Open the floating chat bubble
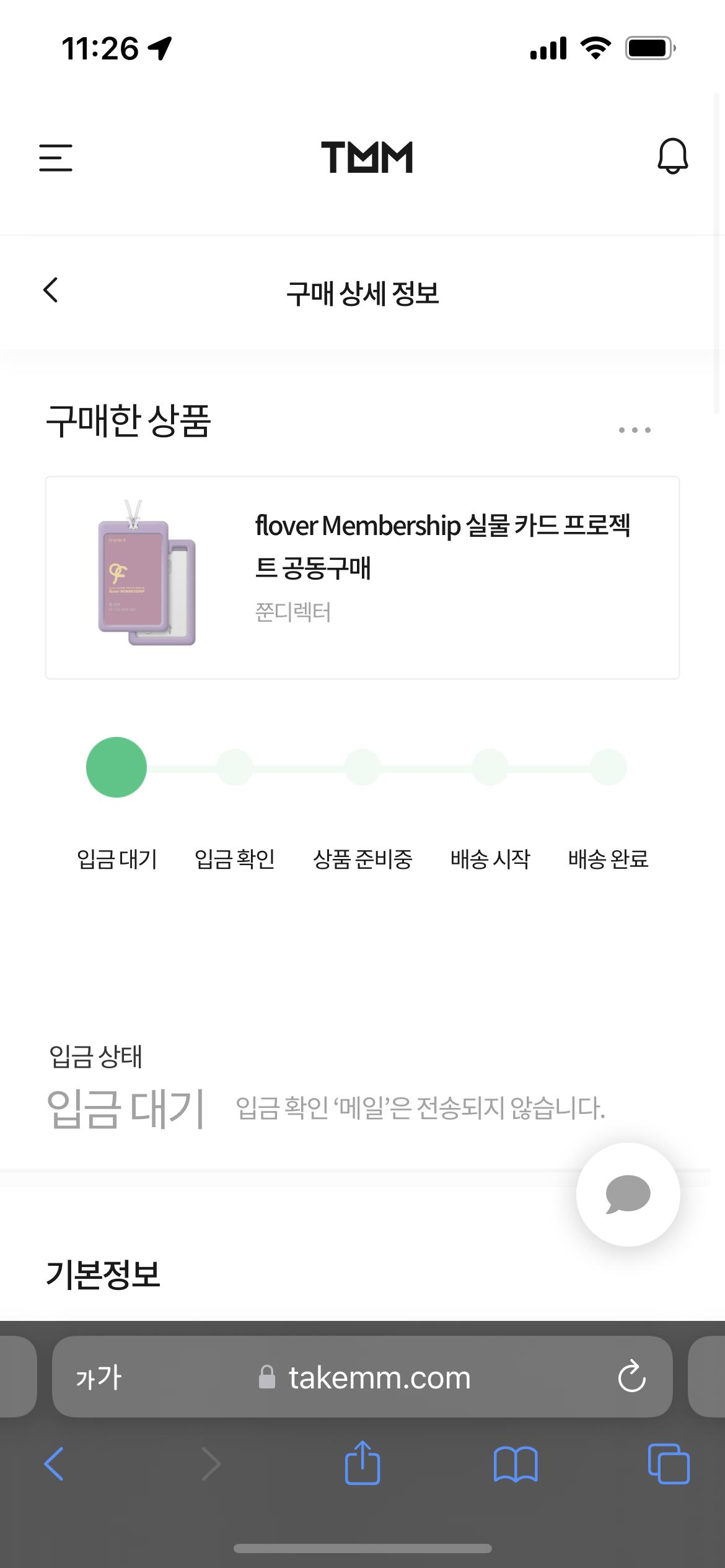Screen dimensions: 725x1568 pyautogui.click(x=628, y=1194)
